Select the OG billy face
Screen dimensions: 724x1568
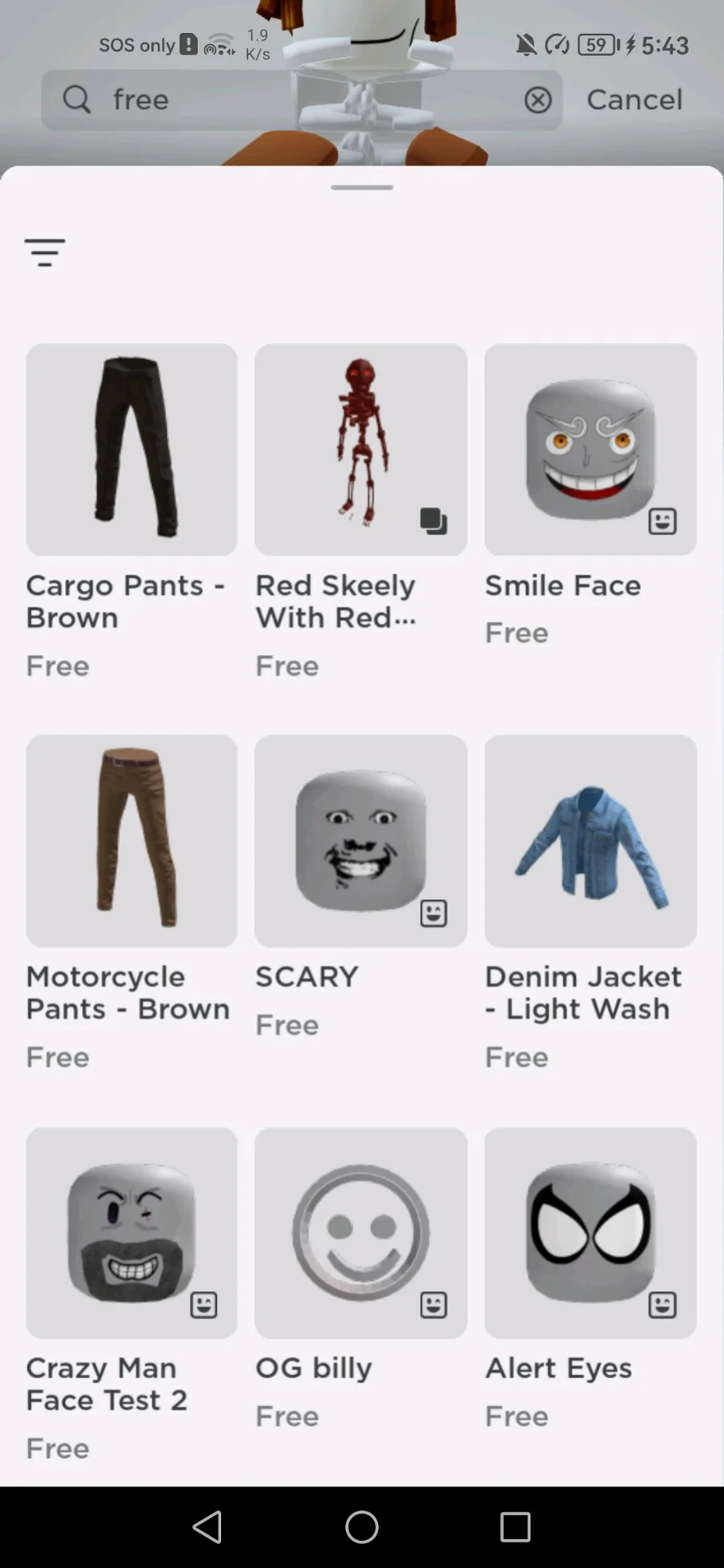[x=361, y=1233]
